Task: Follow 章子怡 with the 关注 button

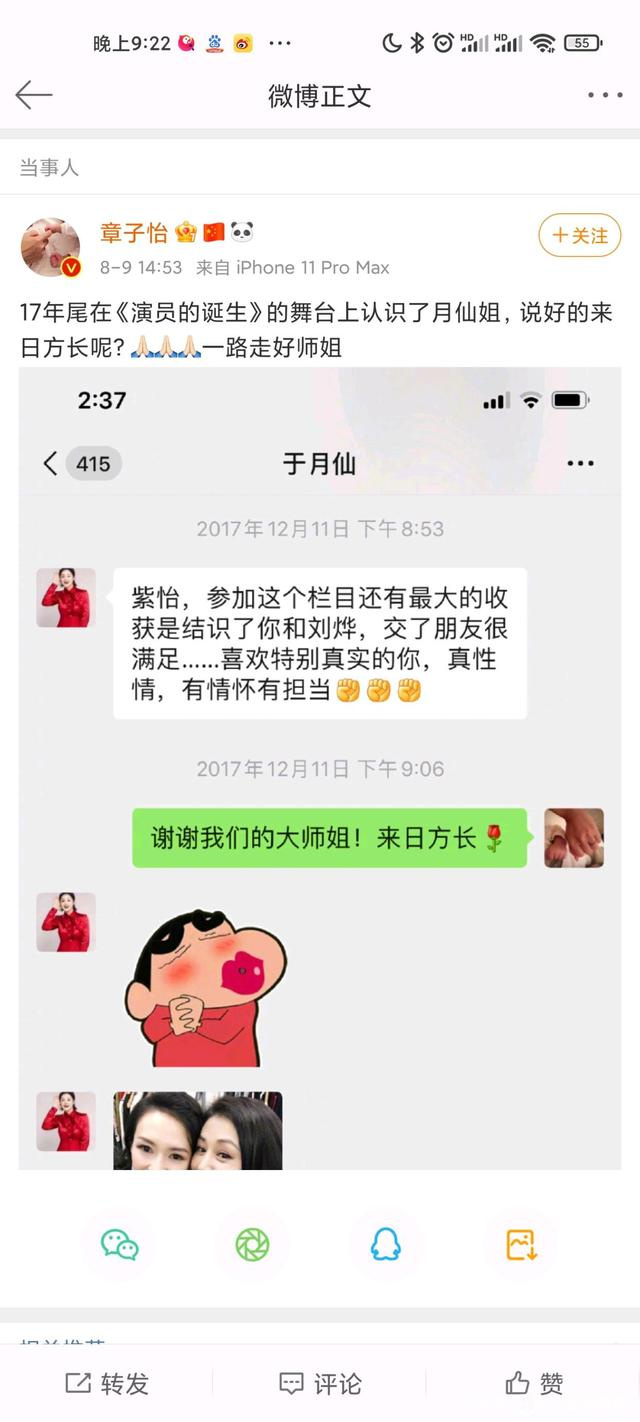Action: click(580, 236)
